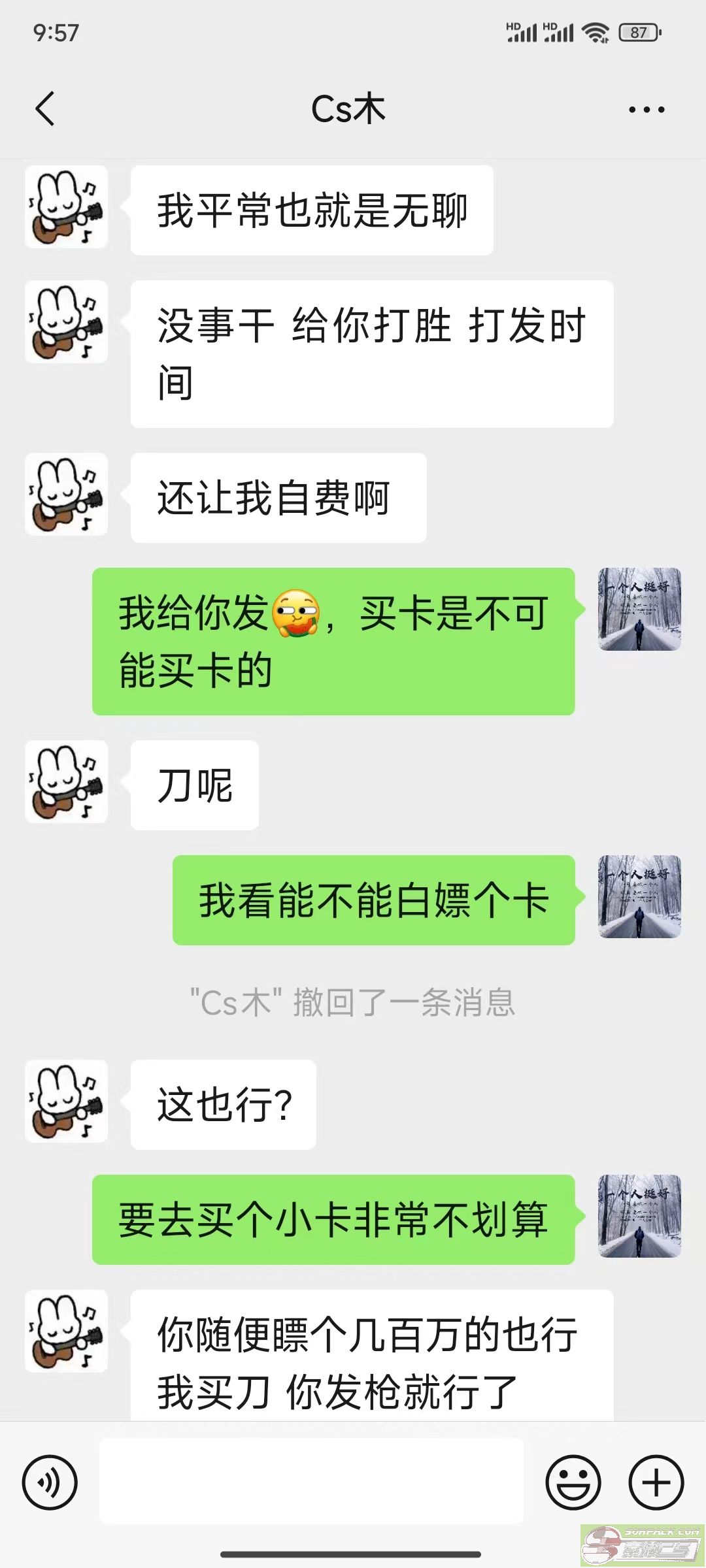Open the emoji sticker panel
This screenshot has width=706, height=1568.
tap(573, 1483)
